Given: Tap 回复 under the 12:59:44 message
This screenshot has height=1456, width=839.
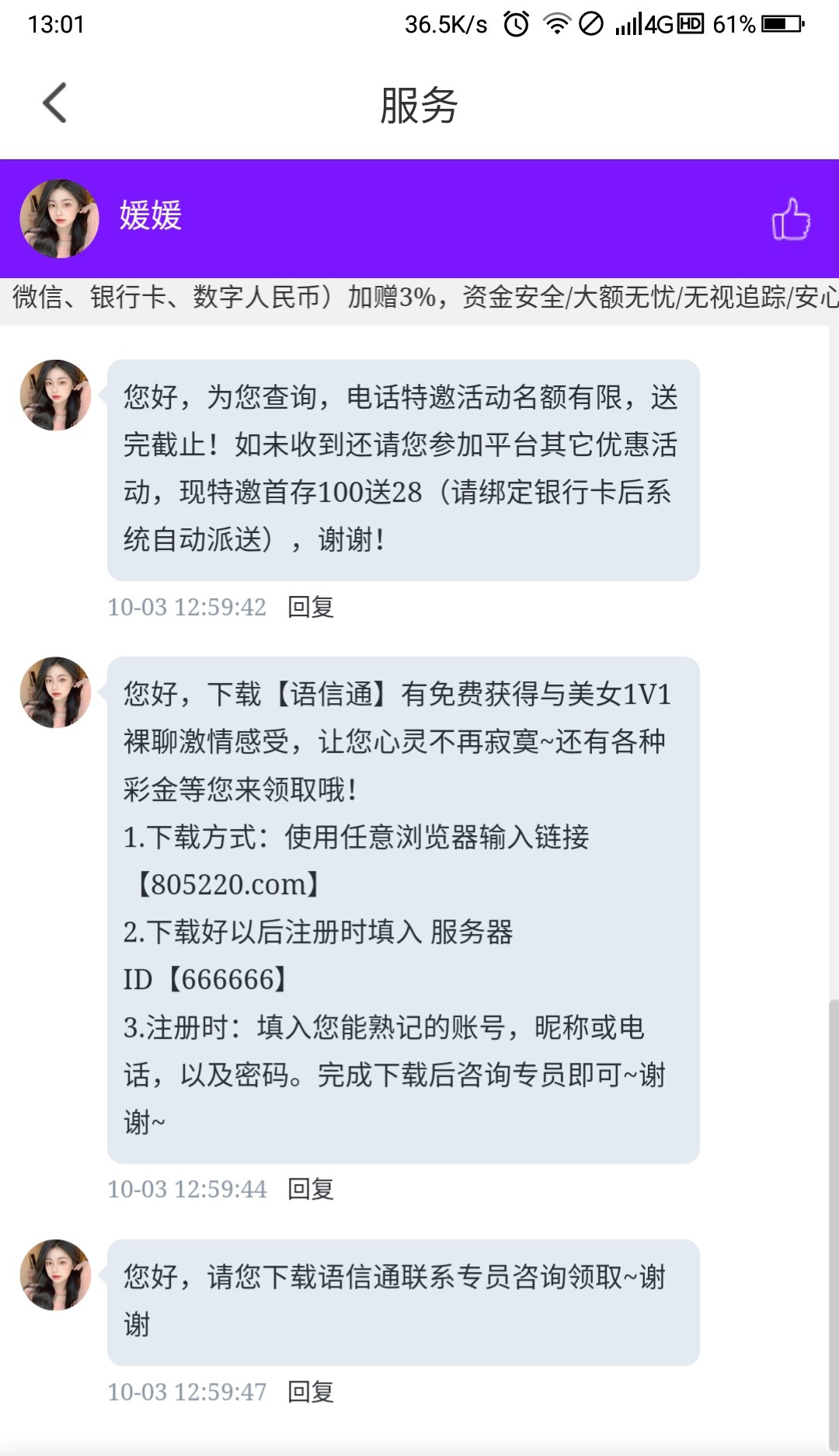Looking at the screenshot, I should [311, 1189].
